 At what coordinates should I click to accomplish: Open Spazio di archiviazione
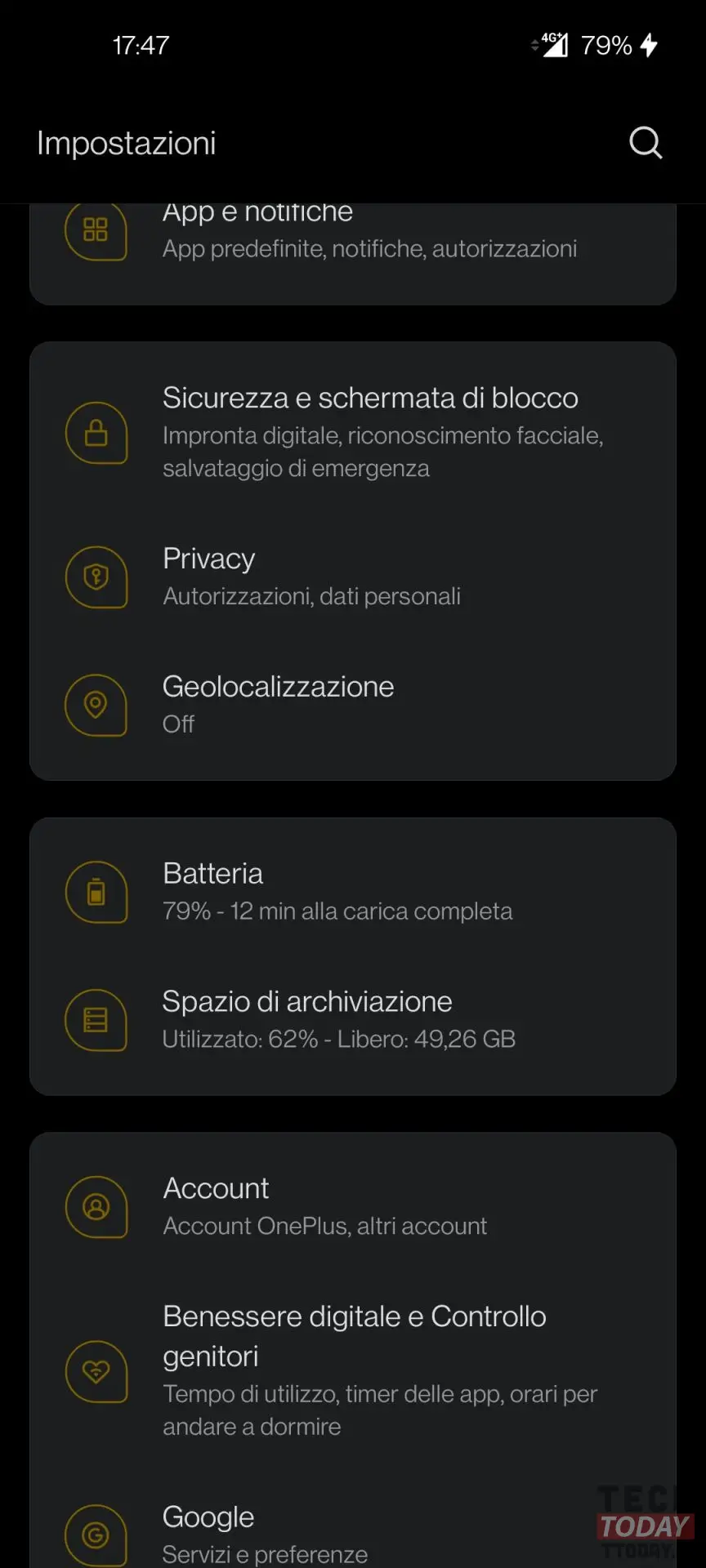pyautogui.click(x=353, y=1019)
